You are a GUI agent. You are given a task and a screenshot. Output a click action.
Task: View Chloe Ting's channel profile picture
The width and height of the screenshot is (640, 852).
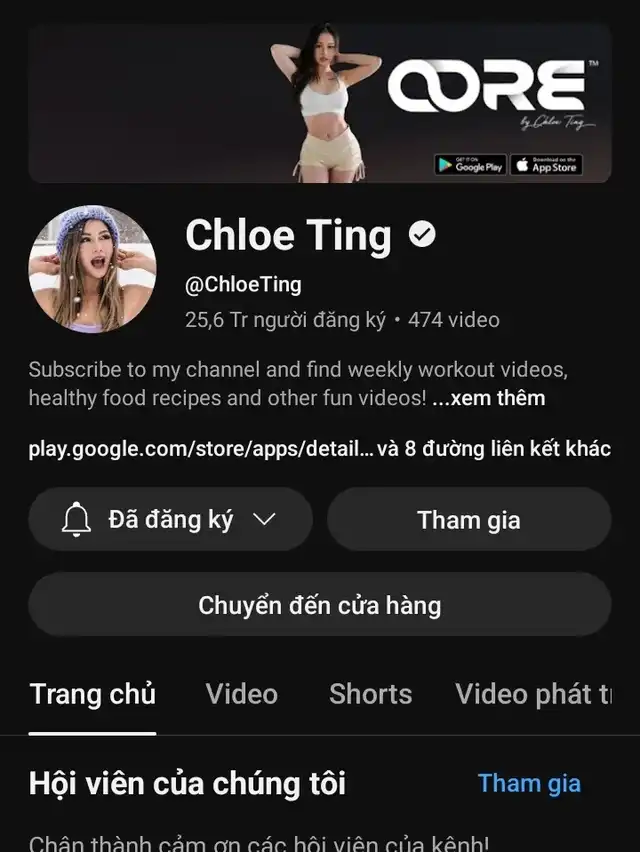[92, 270]
